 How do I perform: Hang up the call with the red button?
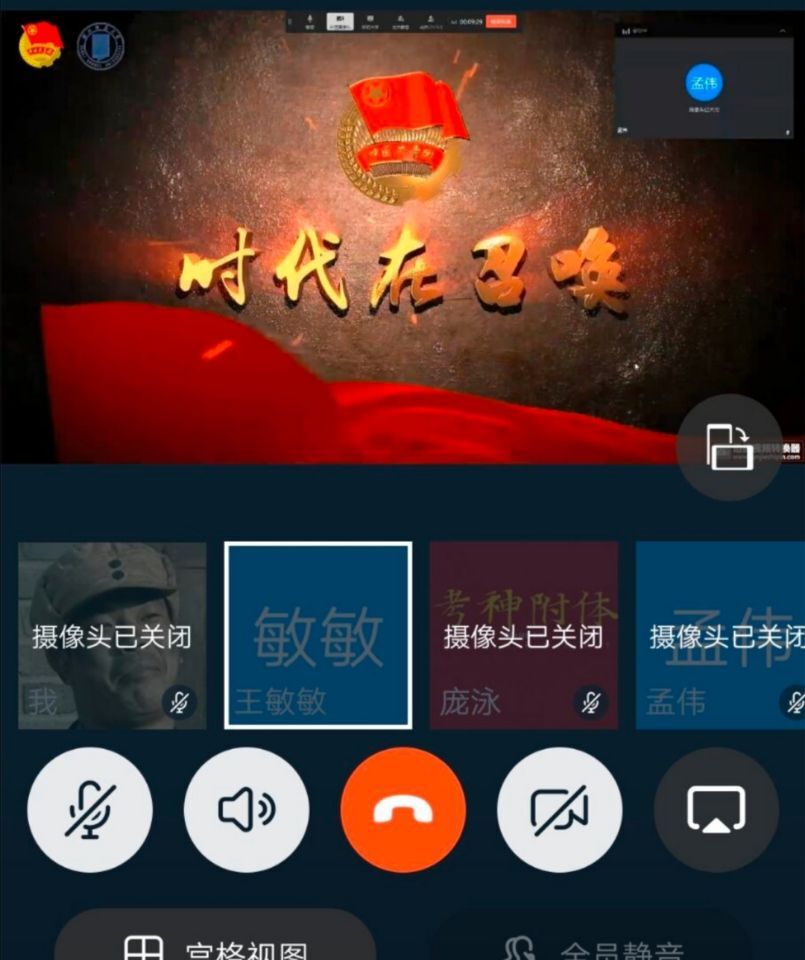(403, 809)
